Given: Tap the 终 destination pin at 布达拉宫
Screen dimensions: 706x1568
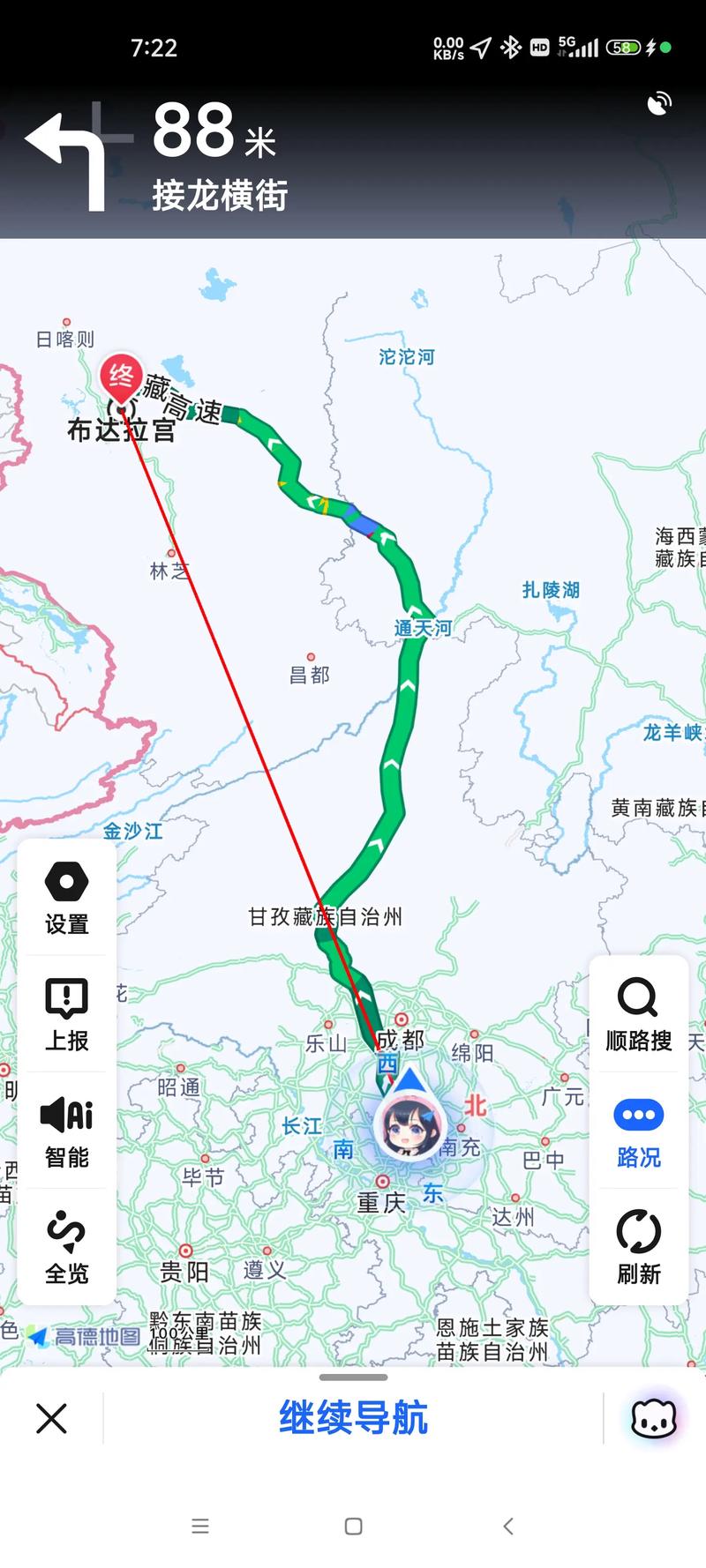Looking at the screenshot, I should coord(121,376).
